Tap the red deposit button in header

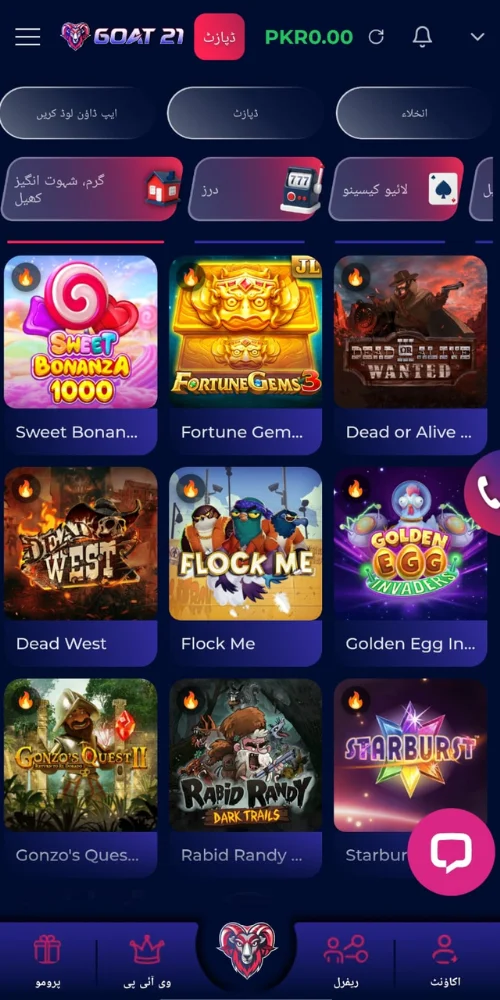tap(219, 37)
